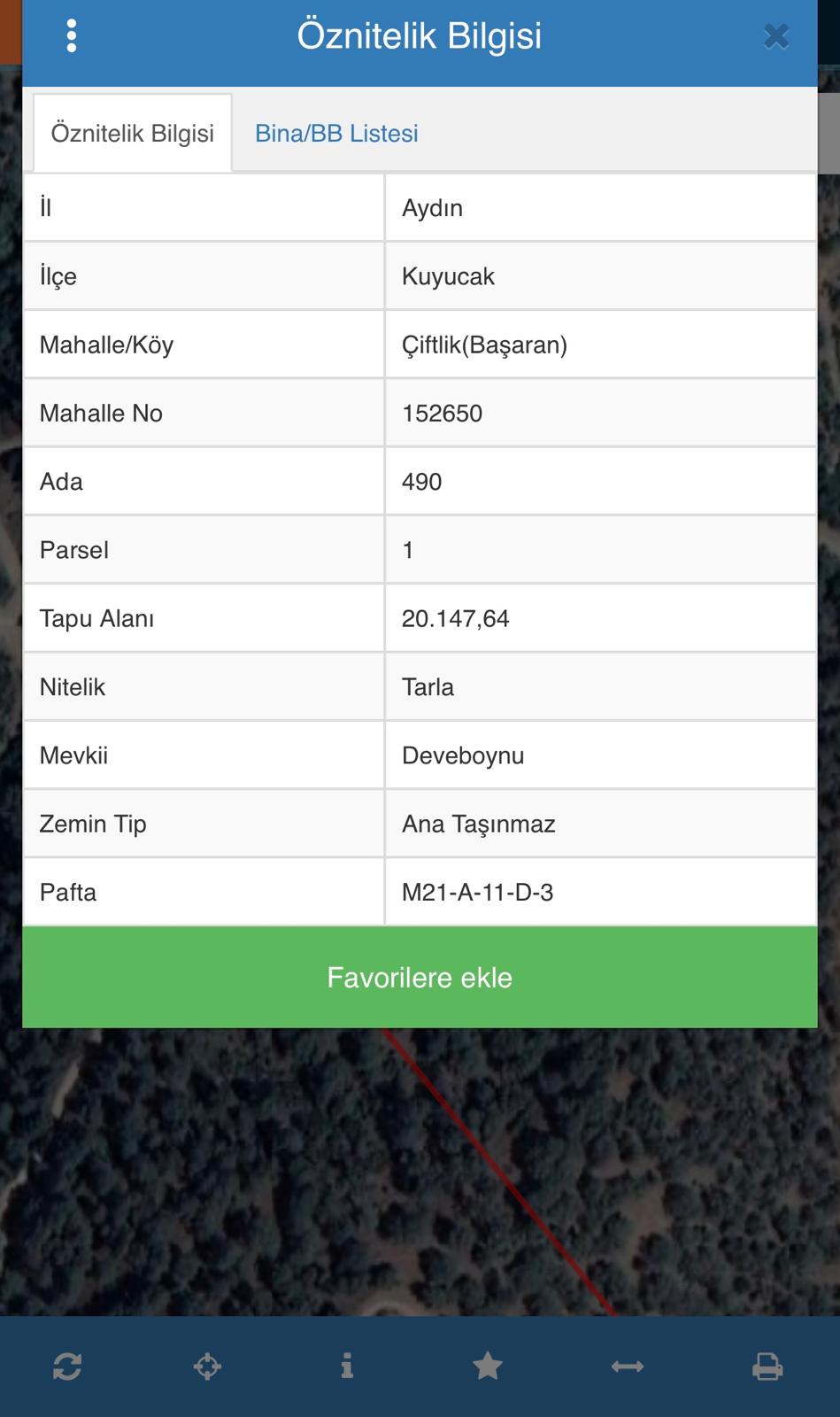This screenshot has width=840, height=1417.
Task: Close the Öznitelik Bilgisi dialog
Action: [776, 36]
